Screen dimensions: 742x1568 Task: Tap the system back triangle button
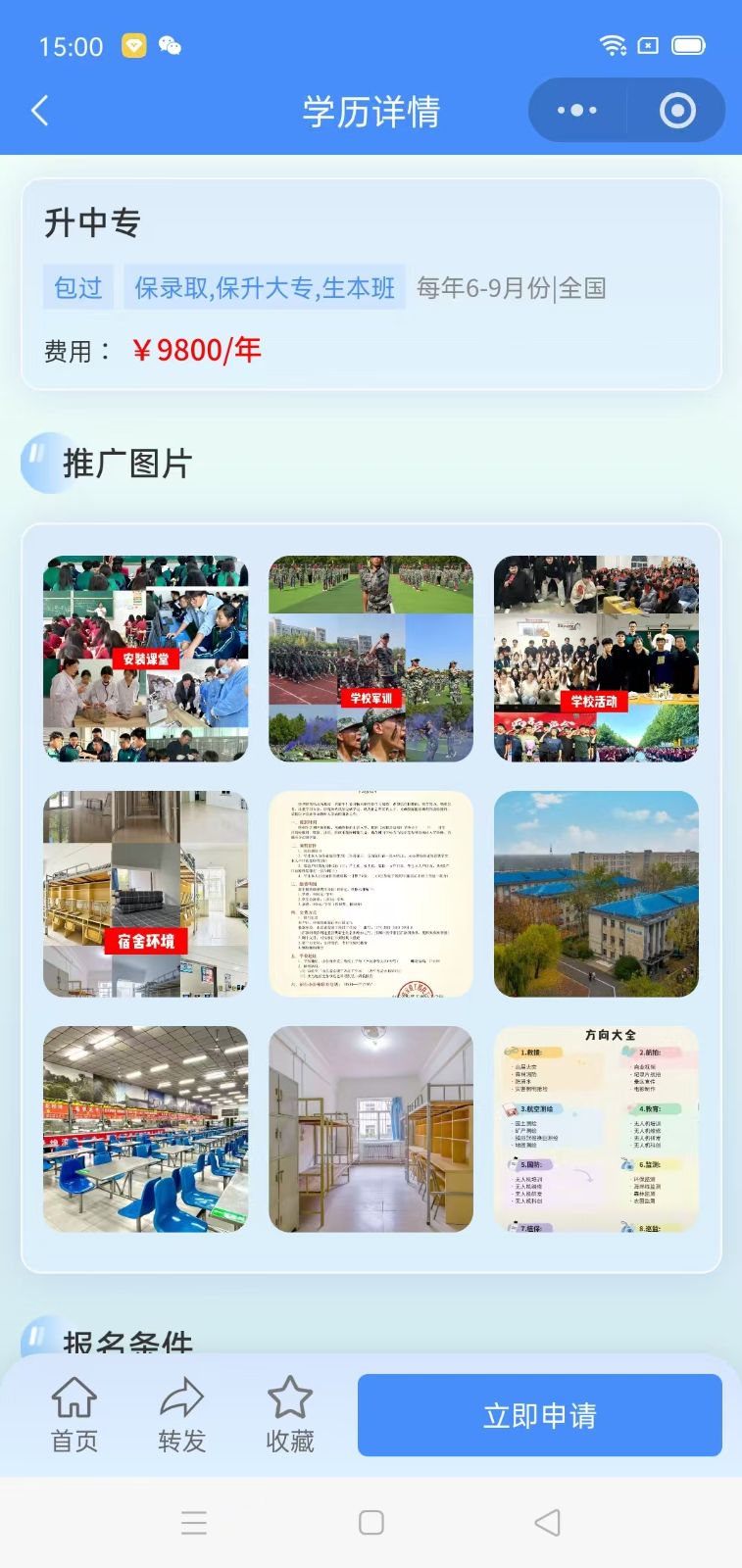coord(548,1522)
